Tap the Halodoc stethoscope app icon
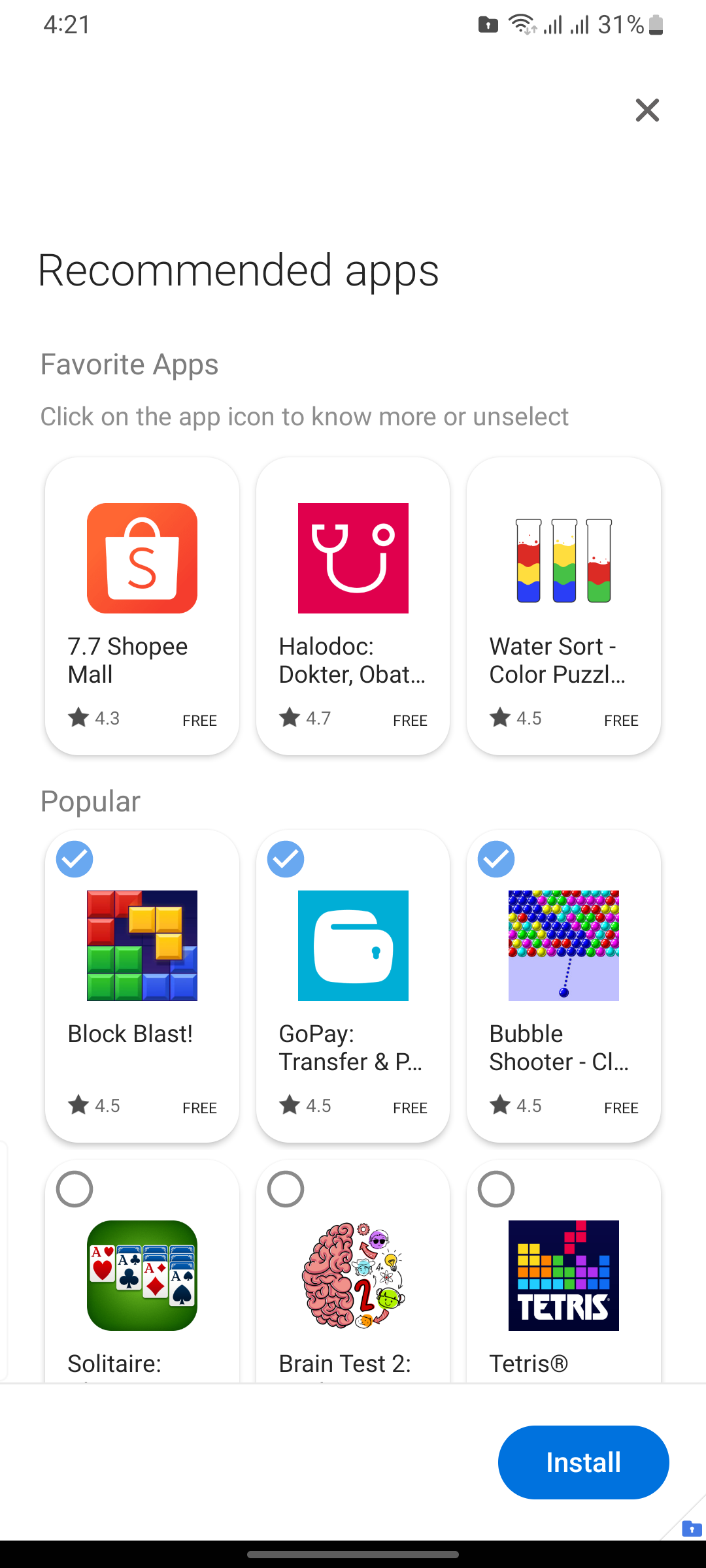Screen dimensions: 706x1568 coord(352,557)
